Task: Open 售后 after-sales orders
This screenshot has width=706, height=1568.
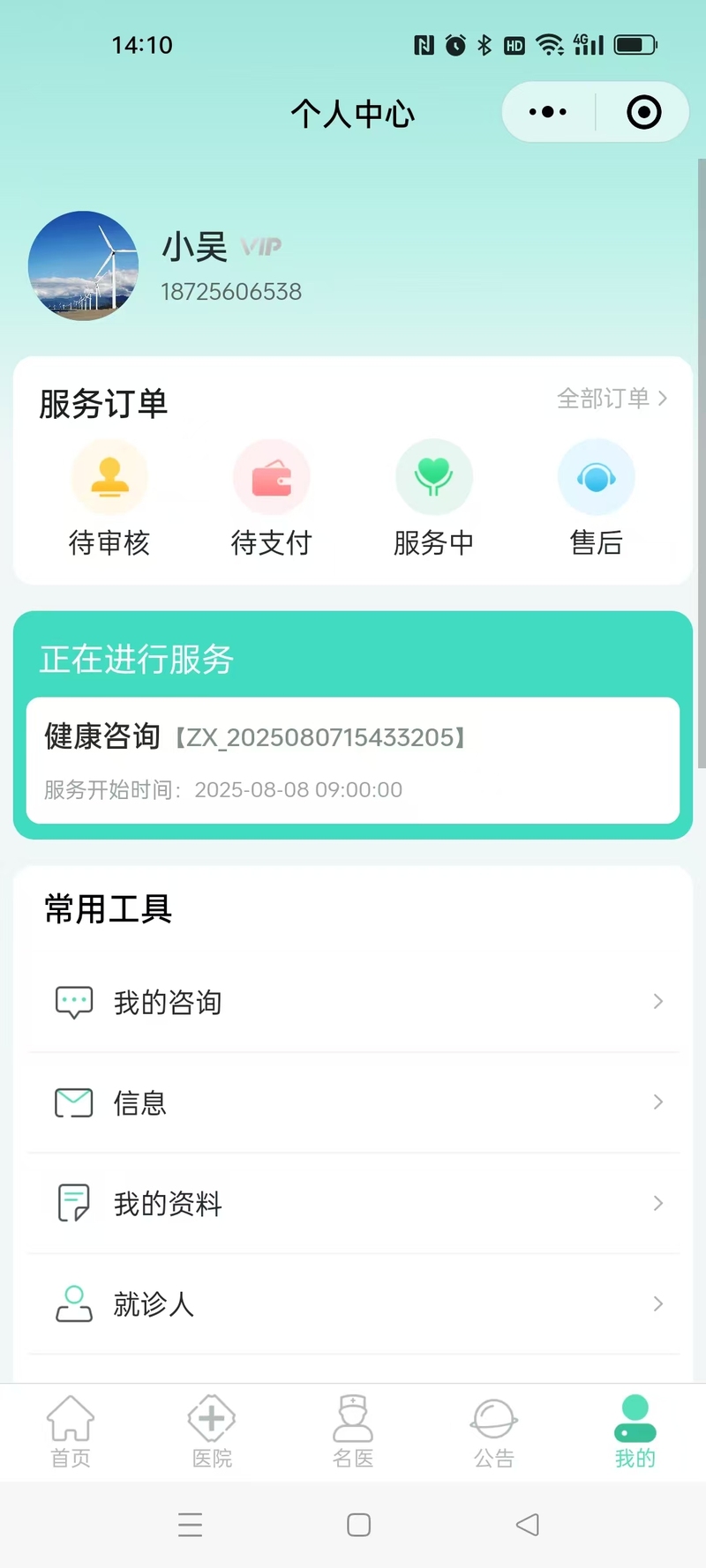Action: [x=597, y=498]
